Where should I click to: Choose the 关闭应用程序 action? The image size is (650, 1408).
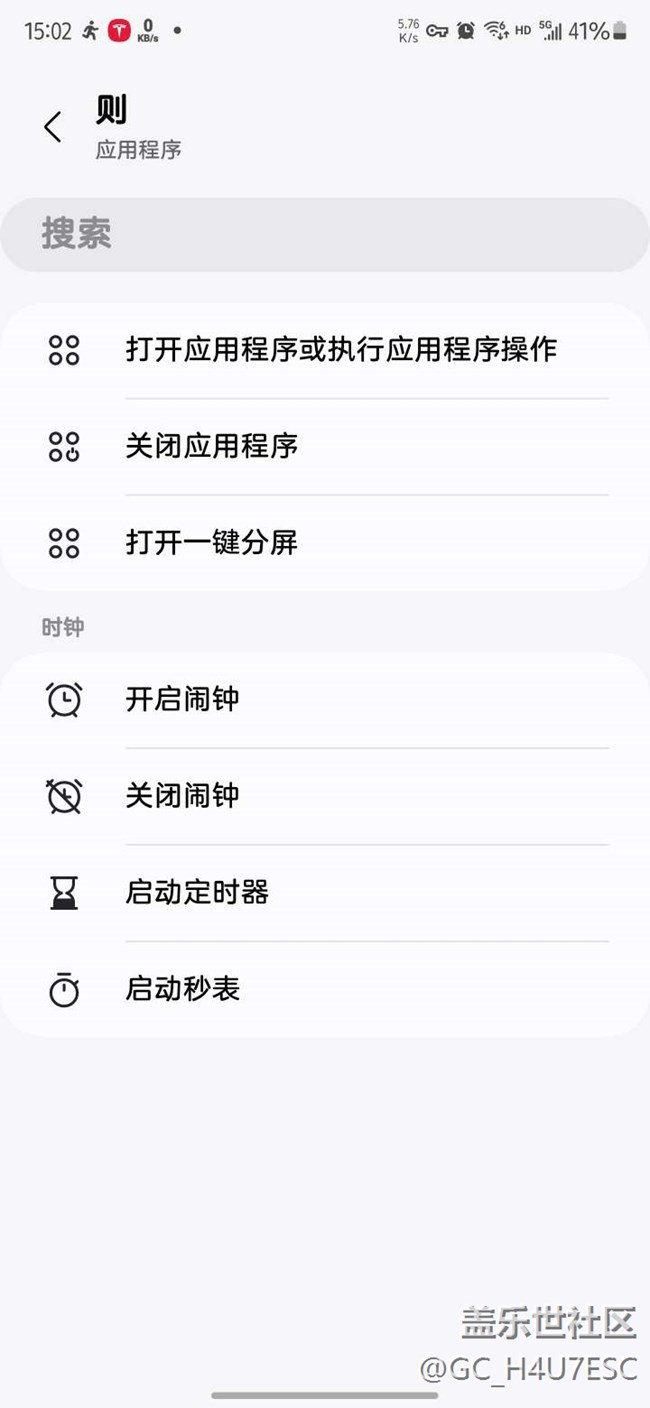coord(212,446)
